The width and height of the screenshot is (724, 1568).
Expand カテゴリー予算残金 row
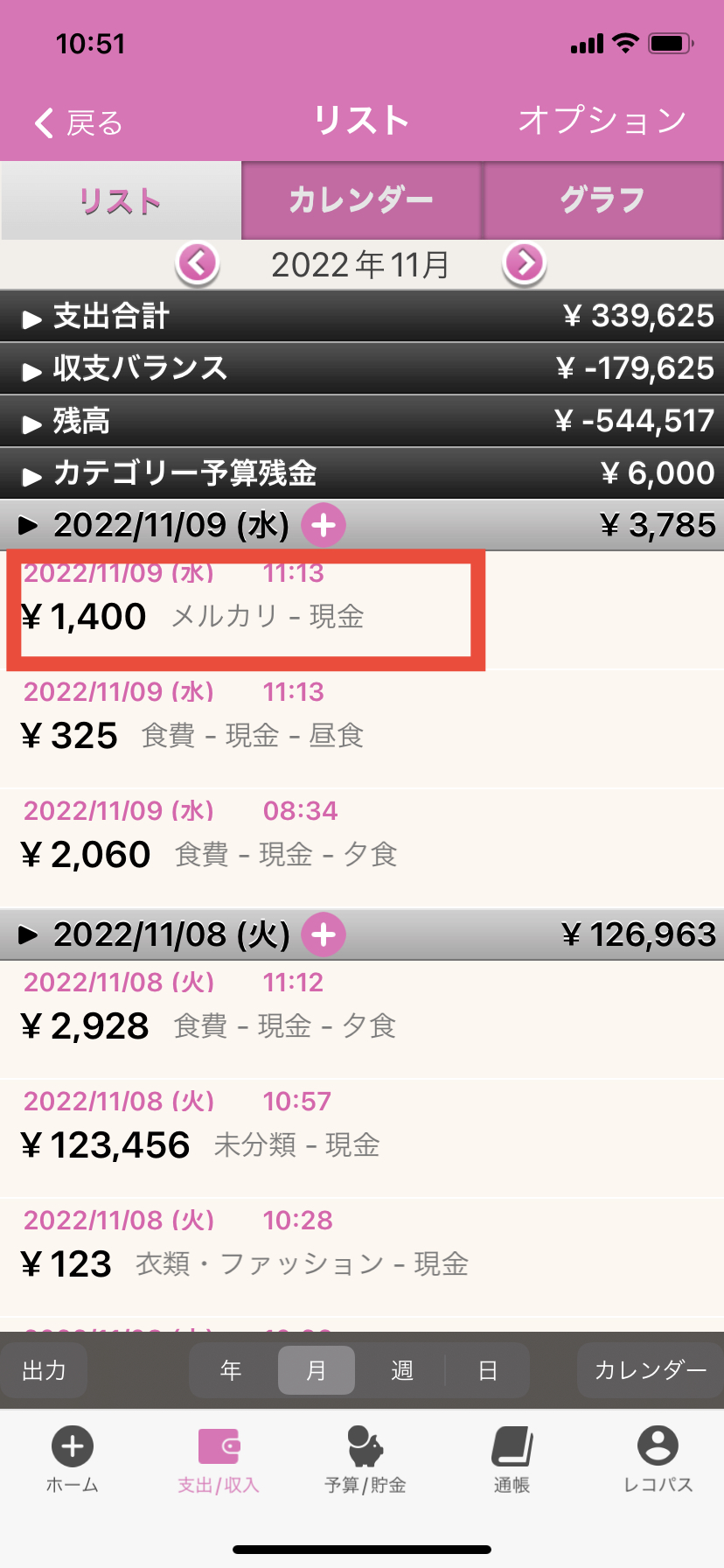(362, 473)
